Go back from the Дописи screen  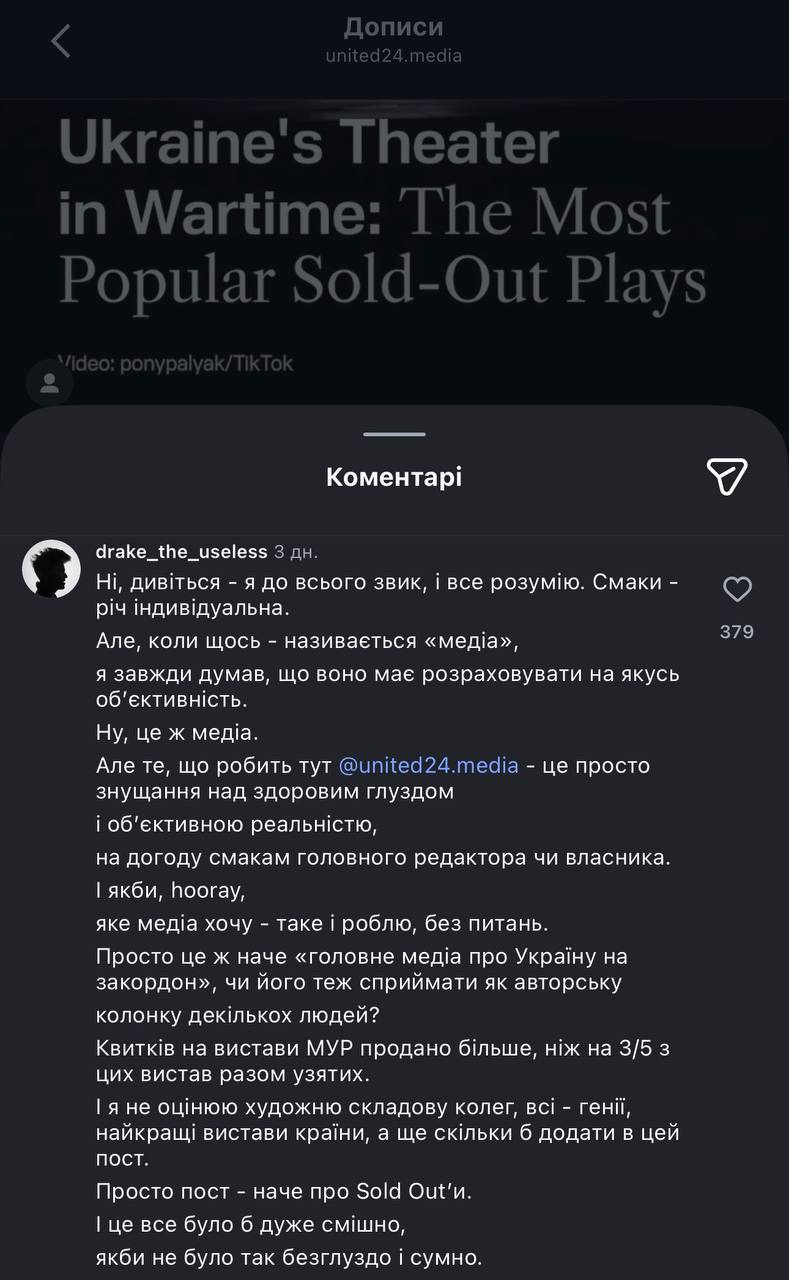tap(61, 41)
